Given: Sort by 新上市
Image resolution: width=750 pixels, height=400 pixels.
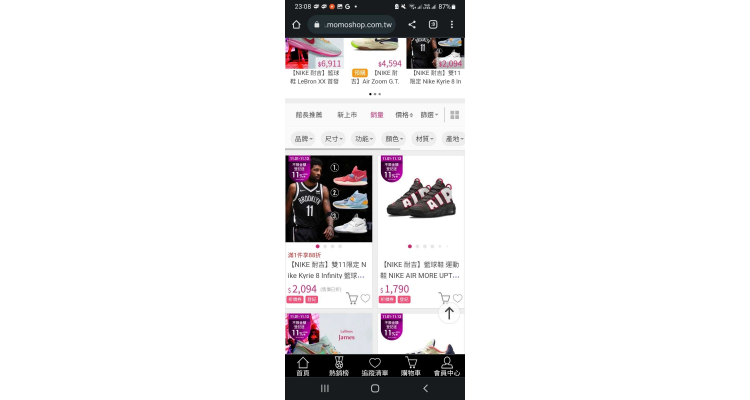Looking at the screenshot, I should (x=346, y=115).
